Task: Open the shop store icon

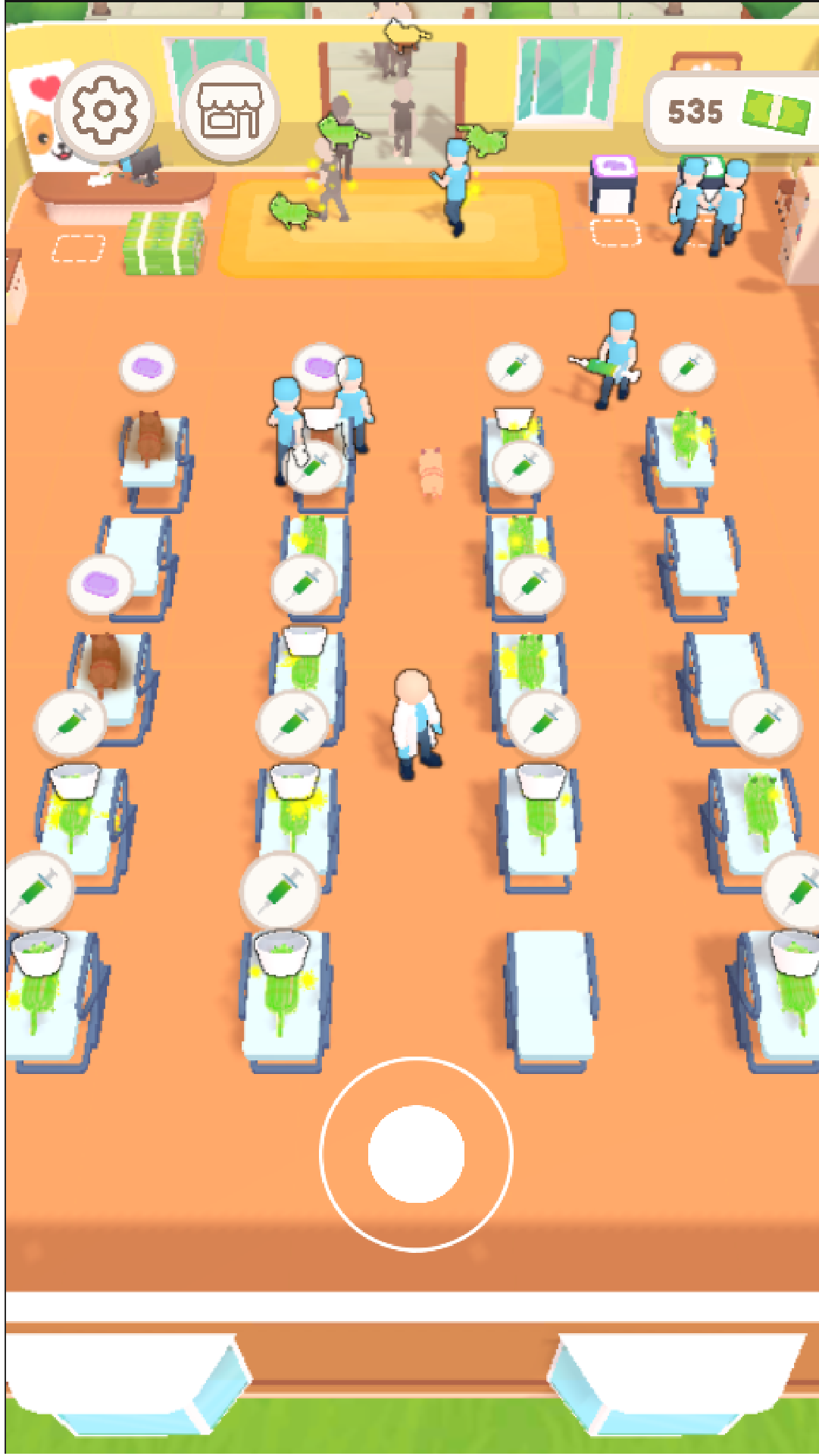Action: tap(230, 111)
